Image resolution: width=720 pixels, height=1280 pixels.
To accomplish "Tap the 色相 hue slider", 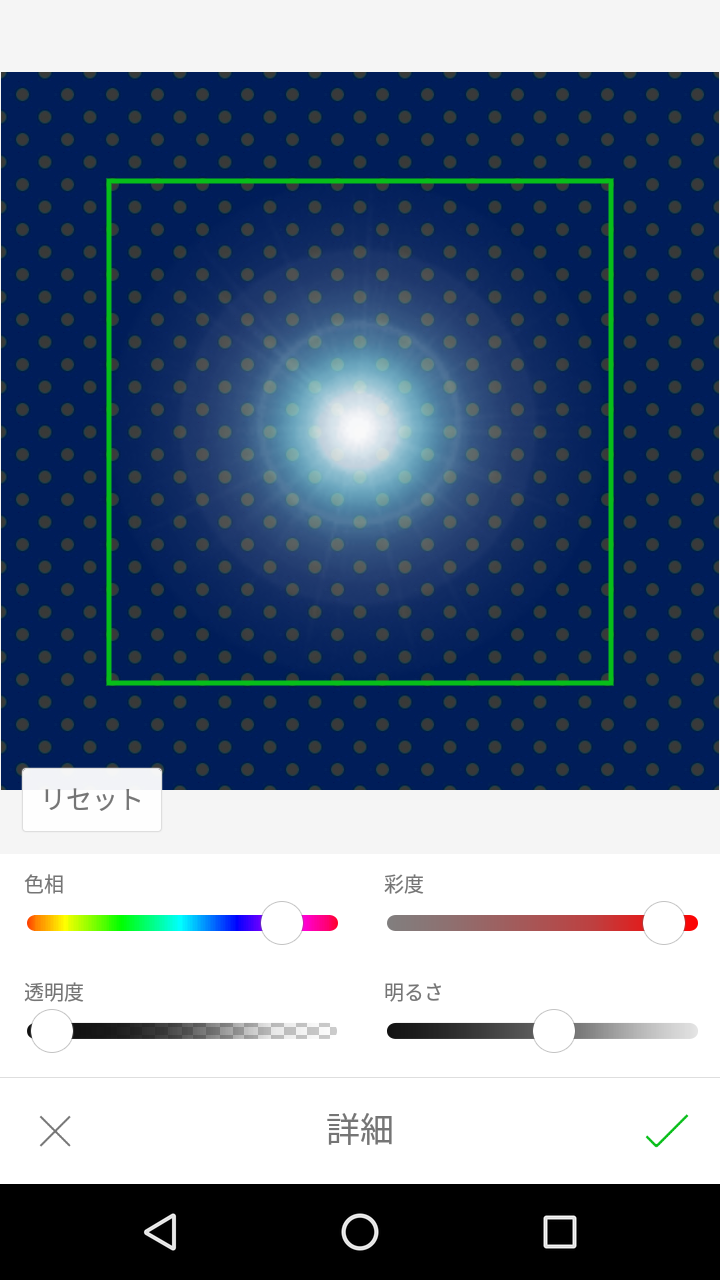I will pos(182,923).
